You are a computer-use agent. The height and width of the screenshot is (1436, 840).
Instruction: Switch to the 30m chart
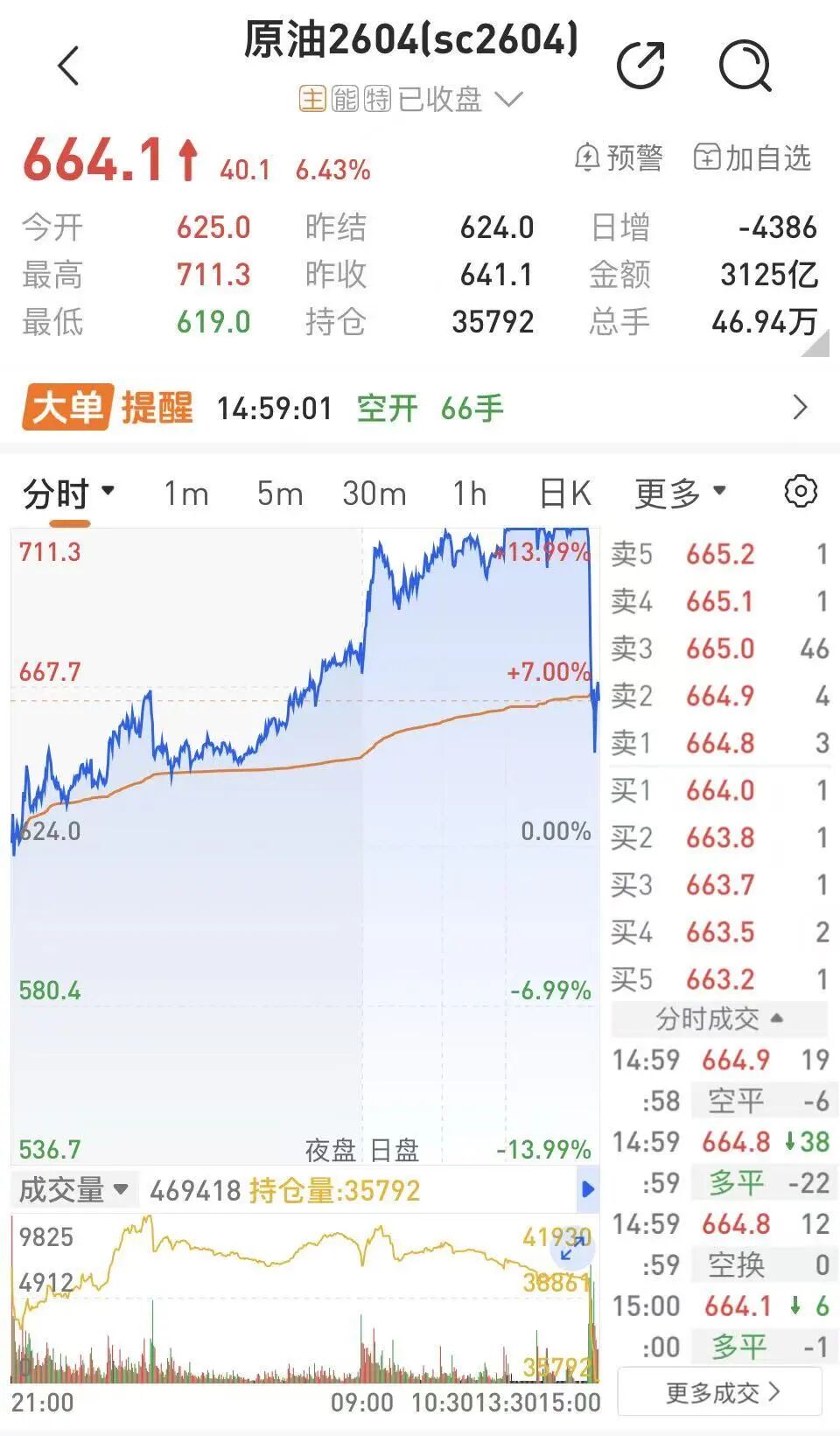[374, 494]
